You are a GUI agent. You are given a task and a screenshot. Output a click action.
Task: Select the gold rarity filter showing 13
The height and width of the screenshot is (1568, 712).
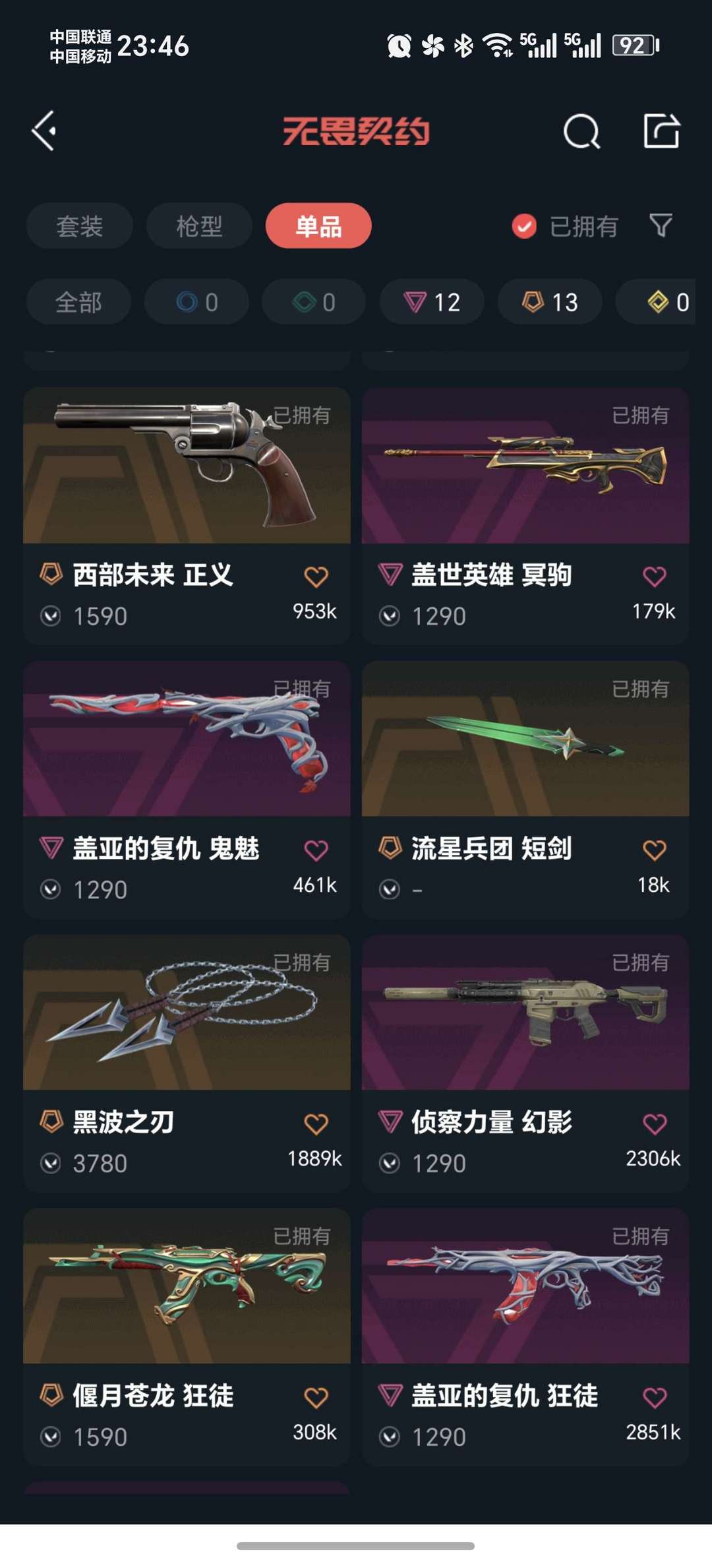point(549,302)
